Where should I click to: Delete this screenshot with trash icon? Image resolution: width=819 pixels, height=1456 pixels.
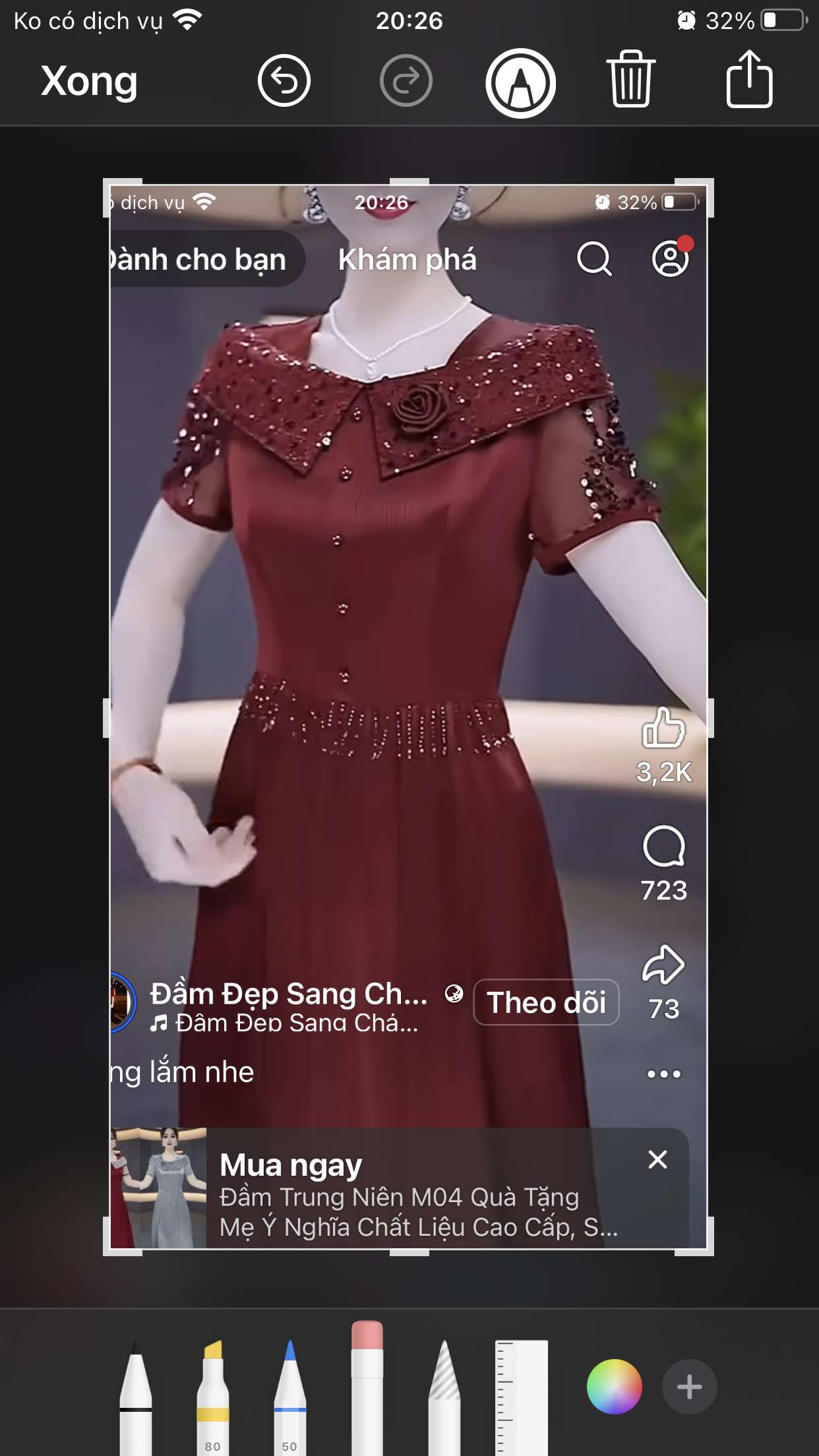point(631,80)
